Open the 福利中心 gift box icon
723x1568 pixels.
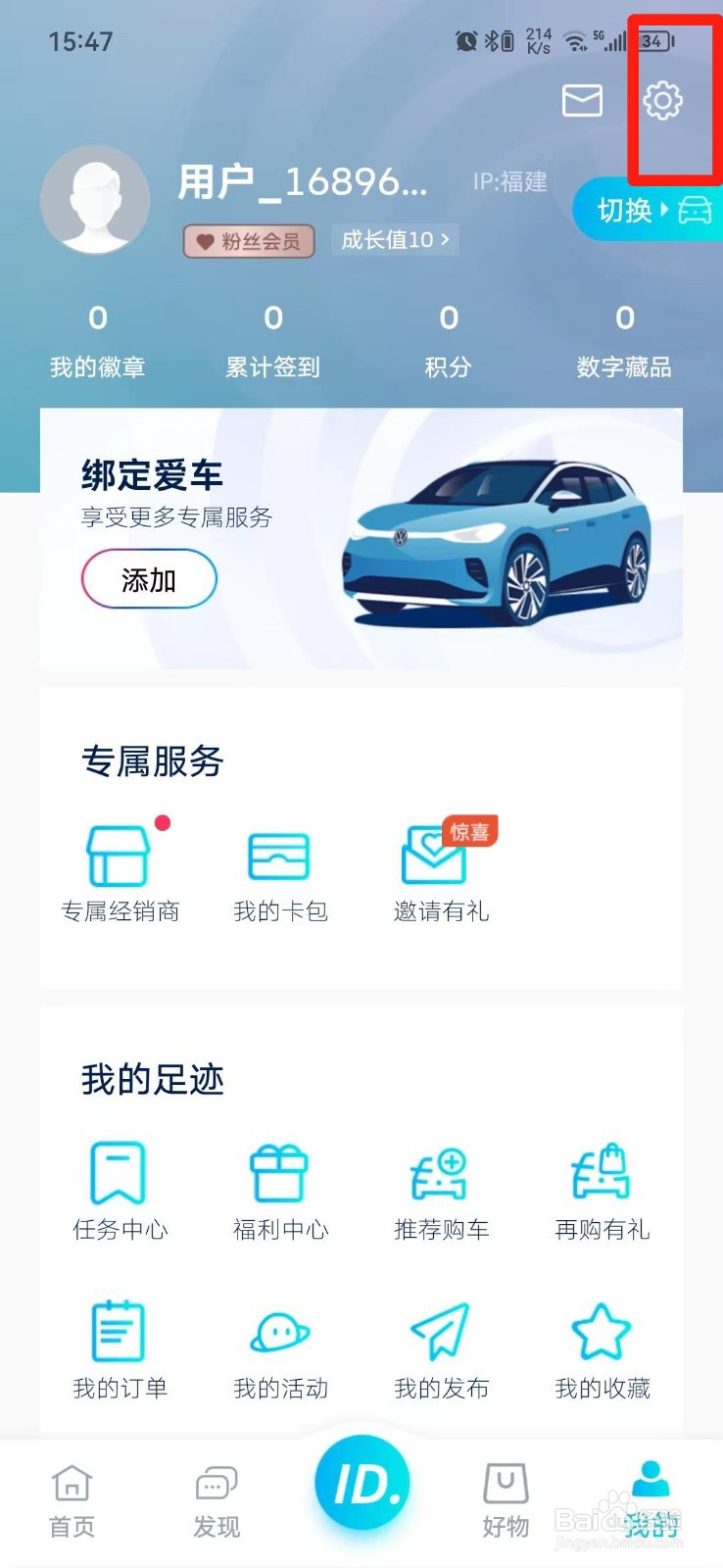pyautogui.click(x=280, y=1174)
